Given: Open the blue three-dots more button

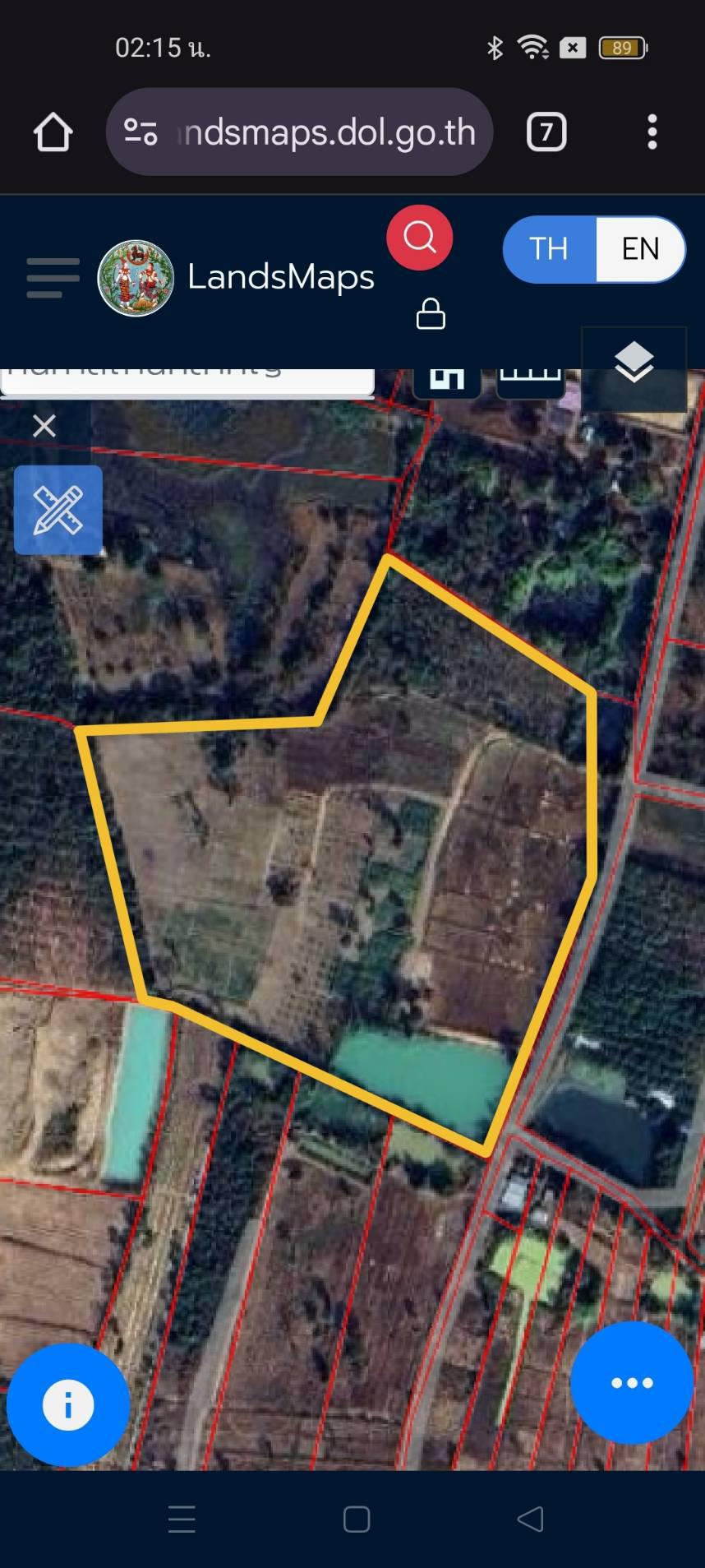Looking at the screenshot, I should click(632, 1383).
